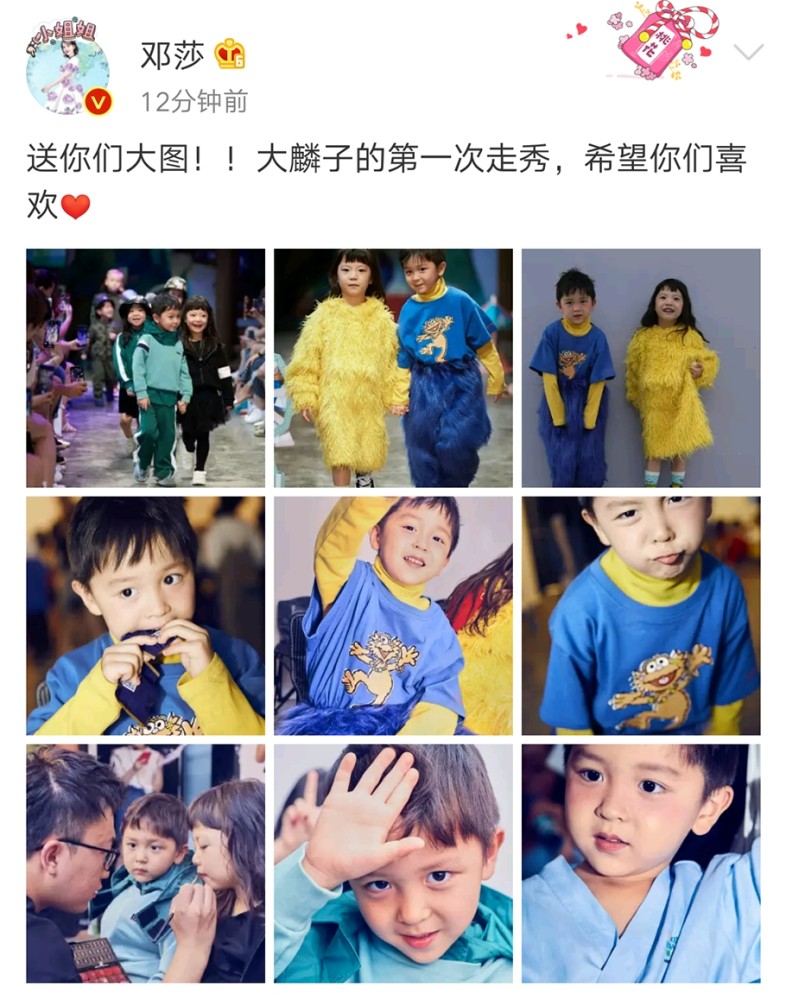Image resolution: width=786 pixels, height=1000 pixels.
Task: Open the backstage makeup photo with the man in glasses
Action: click(146, 863)
